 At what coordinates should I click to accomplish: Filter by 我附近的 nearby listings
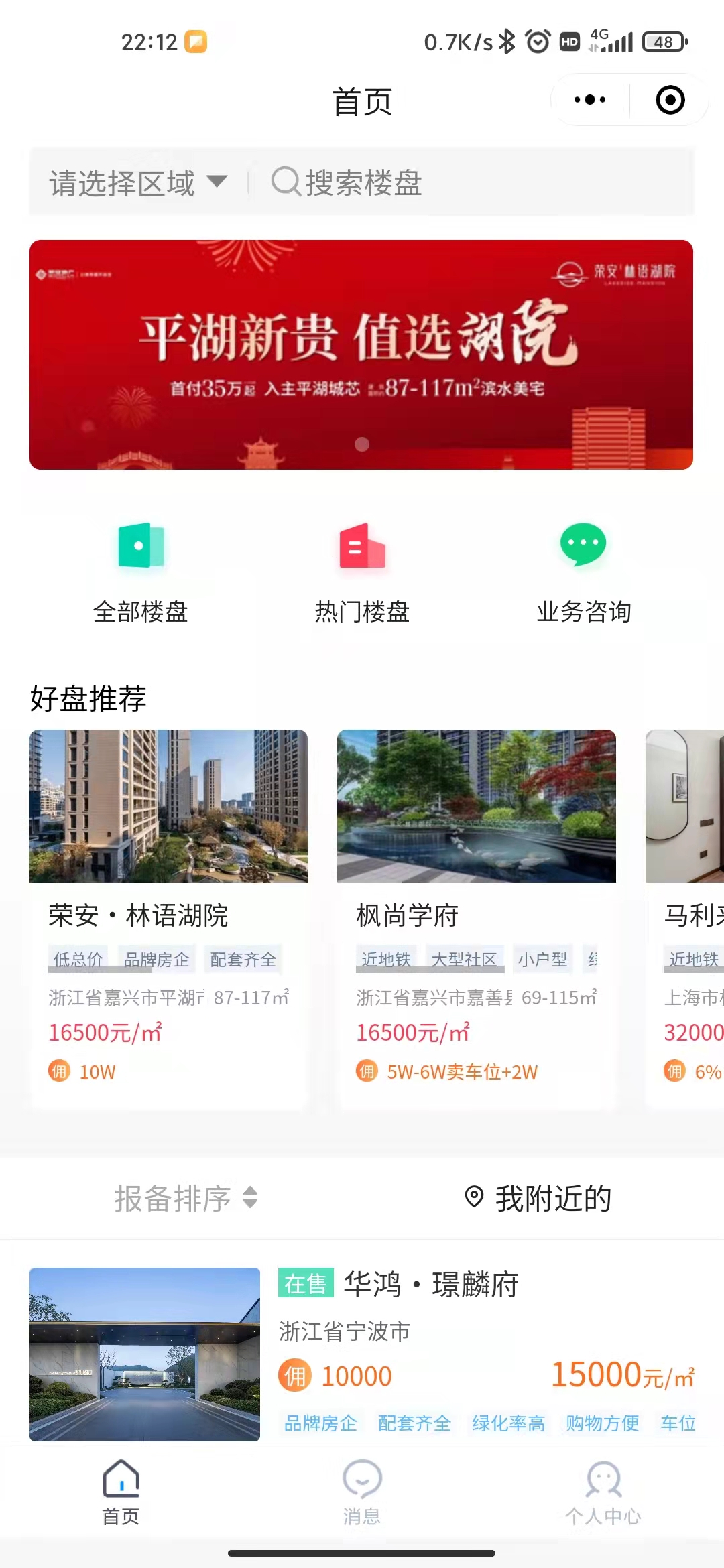tap(538, 1198)
